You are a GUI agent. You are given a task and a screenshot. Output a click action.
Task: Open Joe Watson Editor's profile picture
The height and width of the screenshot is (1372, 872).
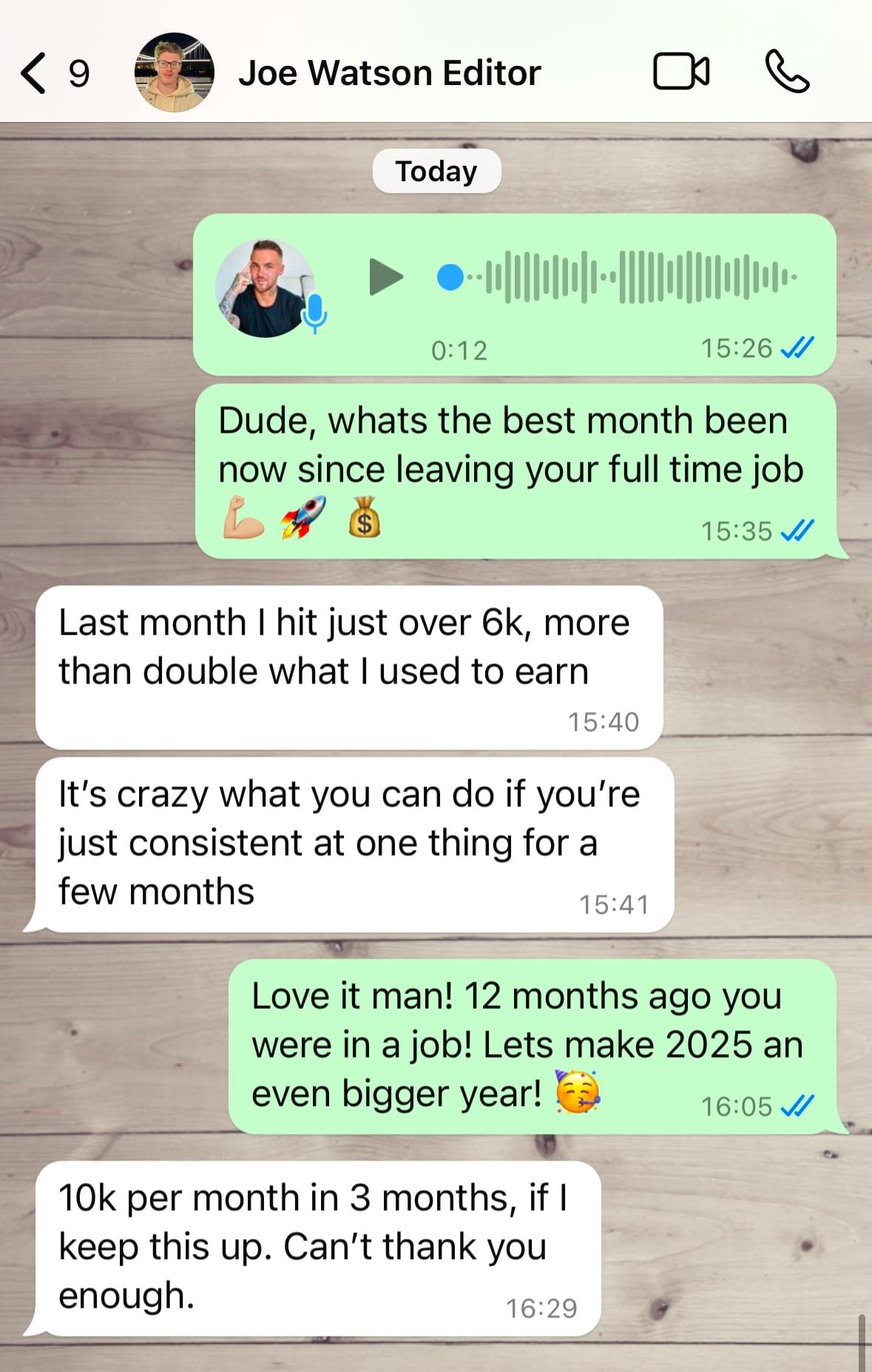point(175,72)
